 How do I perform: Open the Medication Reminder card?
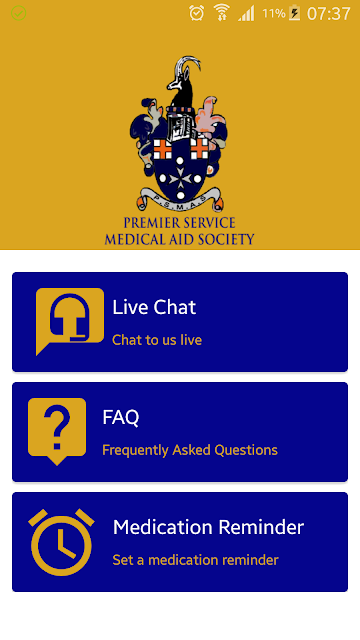pos(180,542)
